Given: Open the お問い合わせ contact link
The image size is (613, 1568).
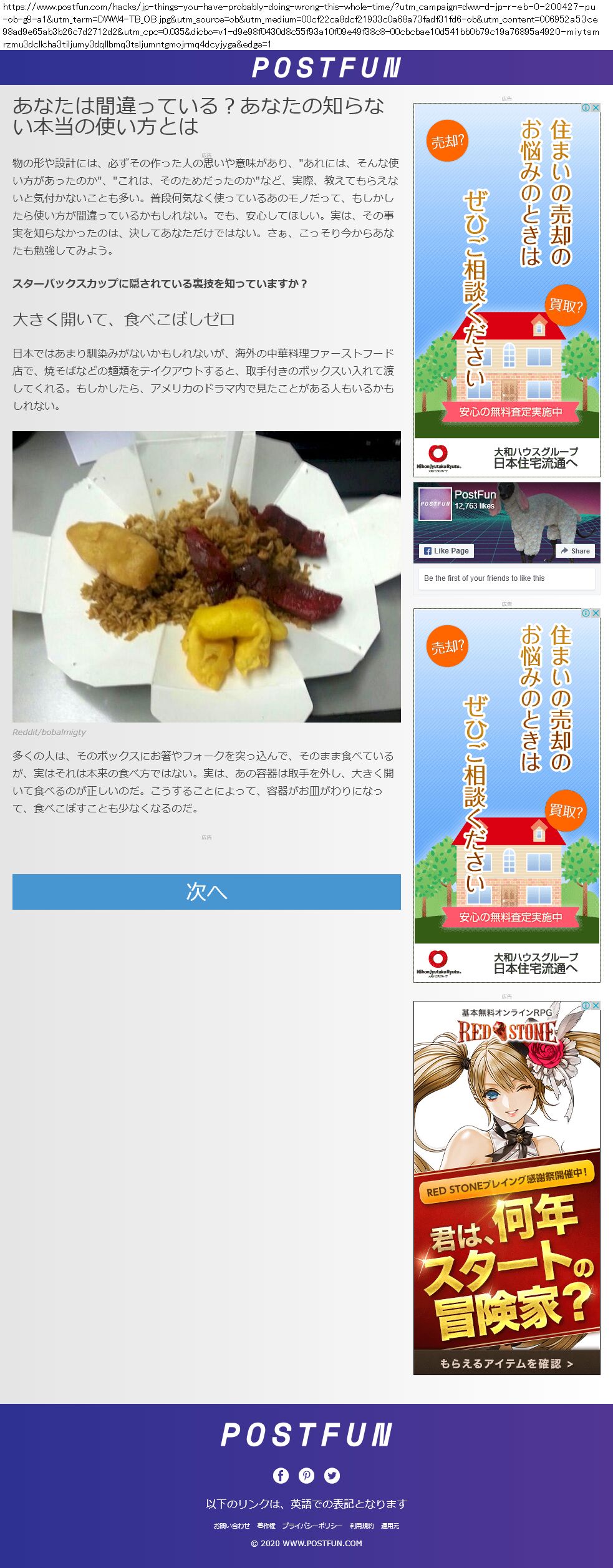Looking at the screenshot, I should tap(231, 1526).
